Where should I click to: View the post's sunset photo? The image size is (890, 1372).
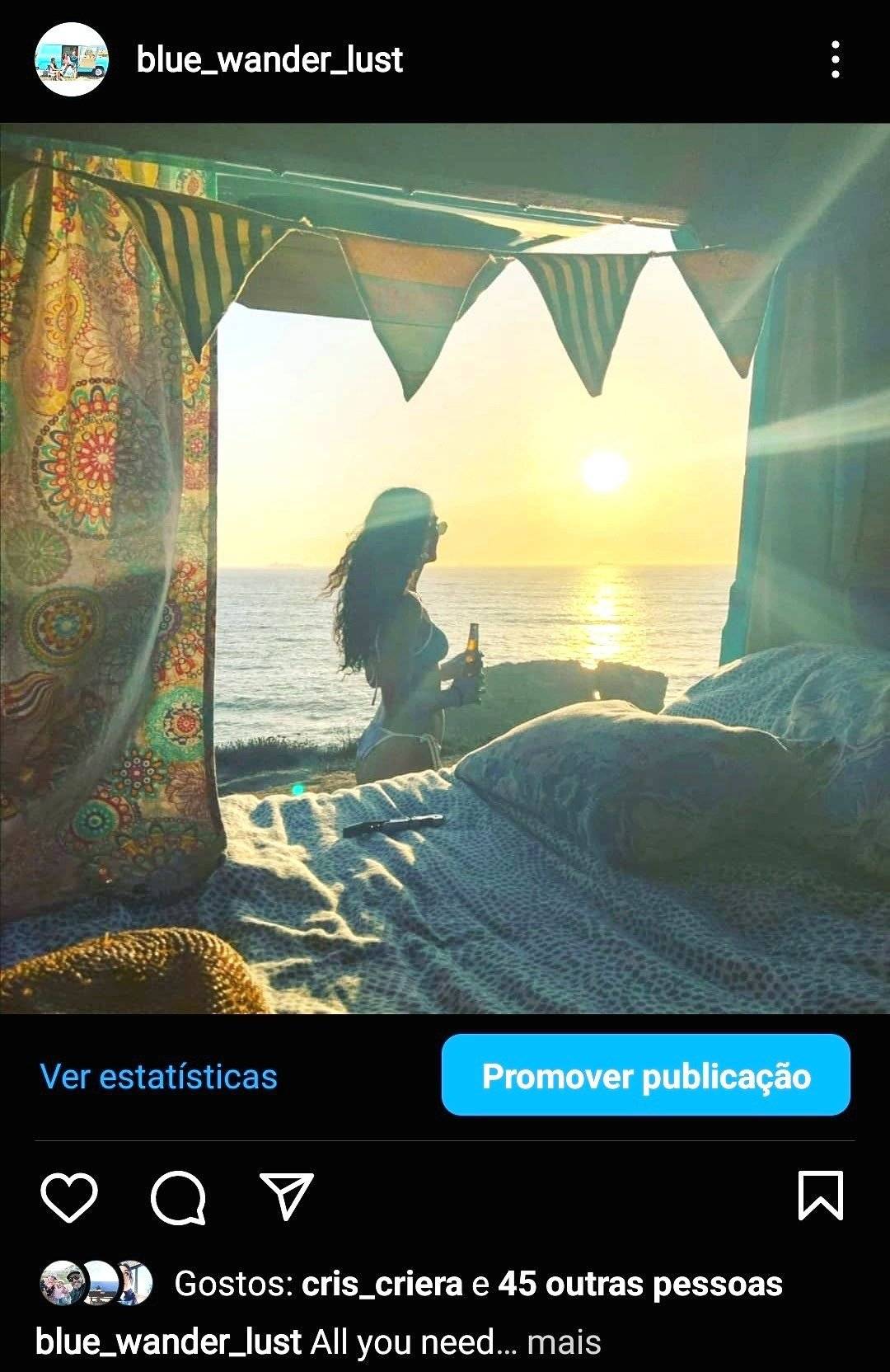coord(445,568)
